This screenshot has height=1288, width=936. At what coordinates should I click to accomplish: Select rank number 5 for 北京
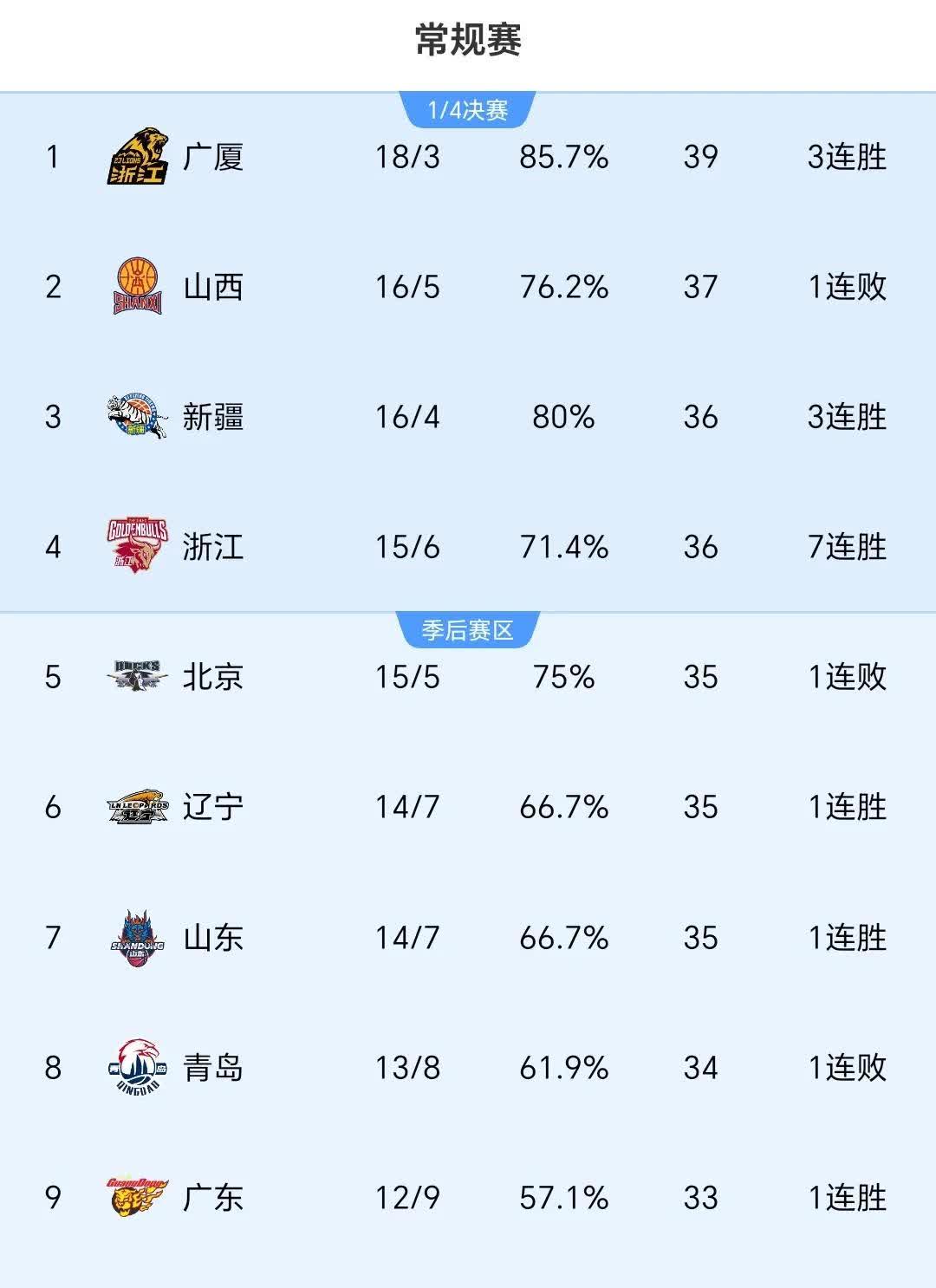49,680
